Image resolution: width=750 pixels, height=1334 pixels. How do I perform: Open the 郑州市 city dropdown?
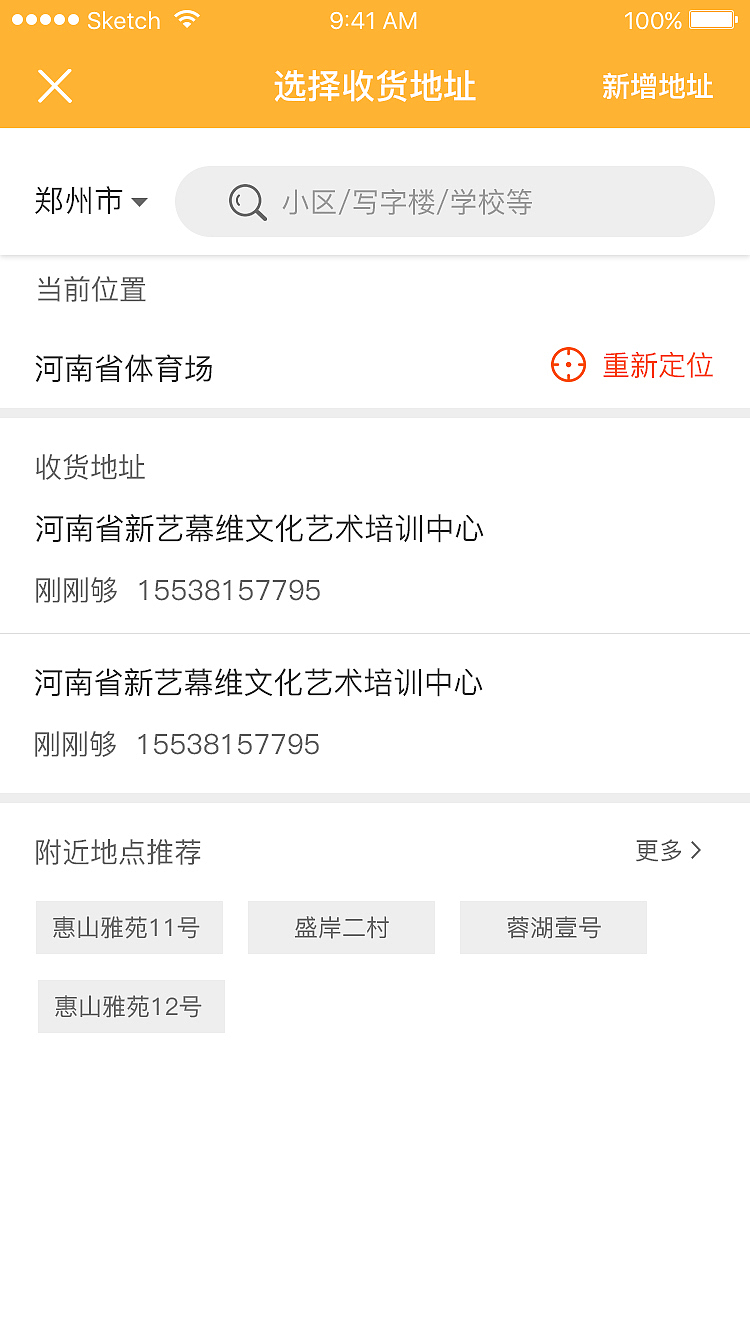[91, 202]
